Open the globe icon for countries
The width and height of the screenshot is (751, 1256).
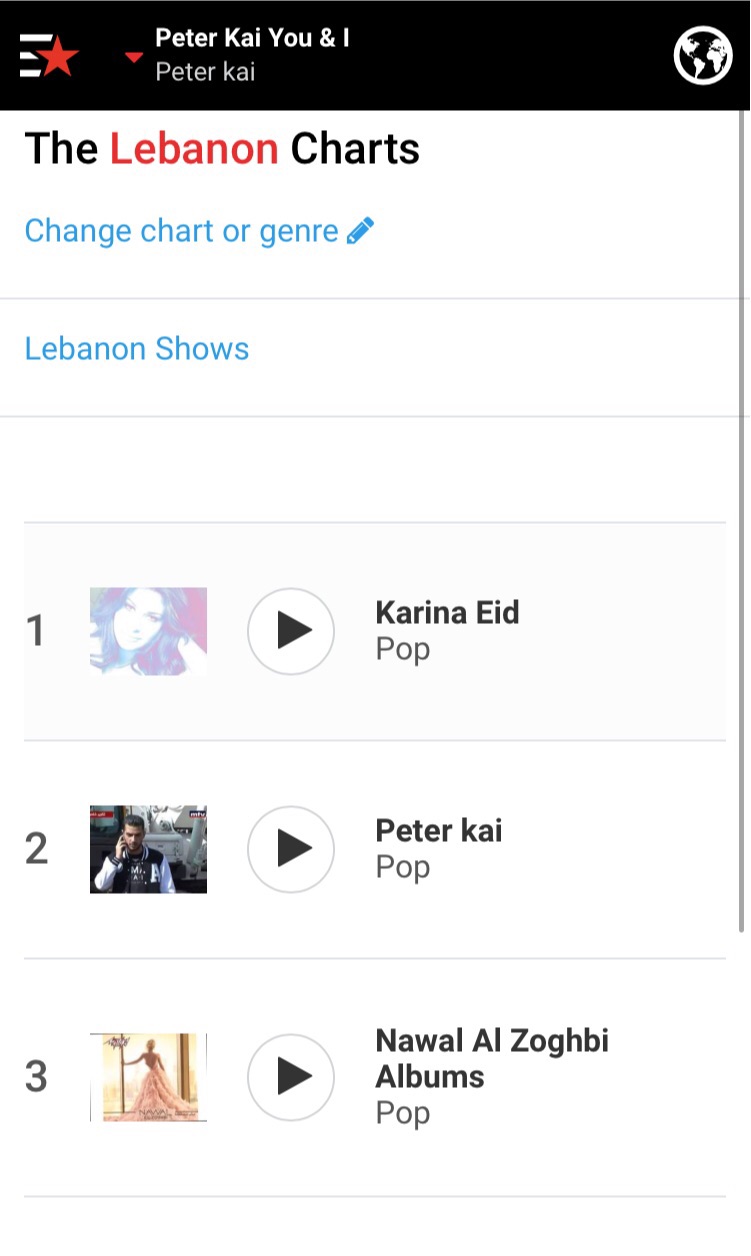click(x=703, y=56)
